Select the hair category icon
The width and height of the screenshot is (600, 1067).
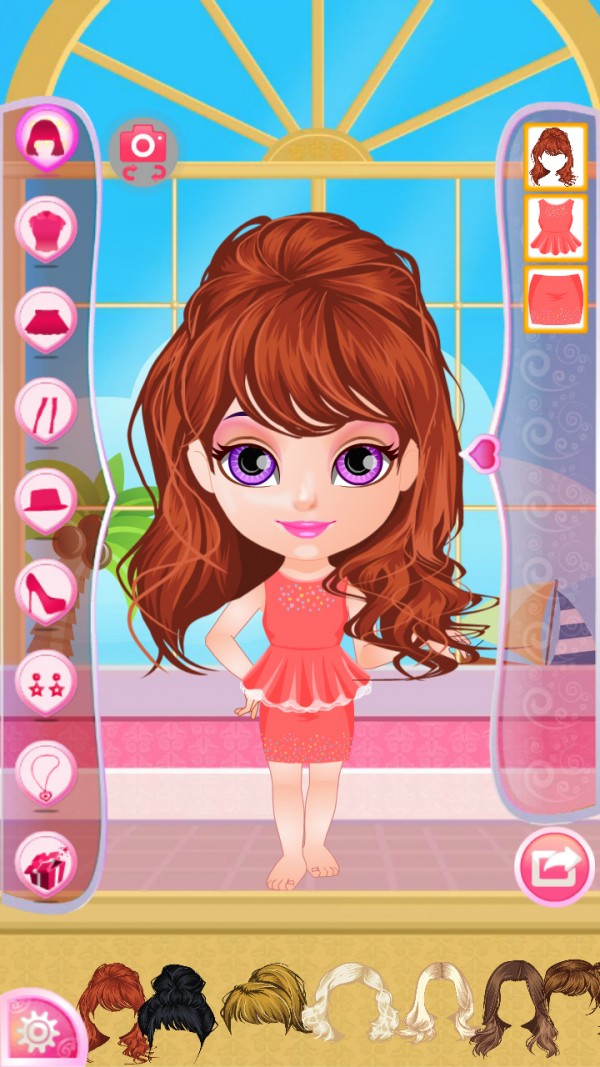pyautogui.click(x=46, y=138)
